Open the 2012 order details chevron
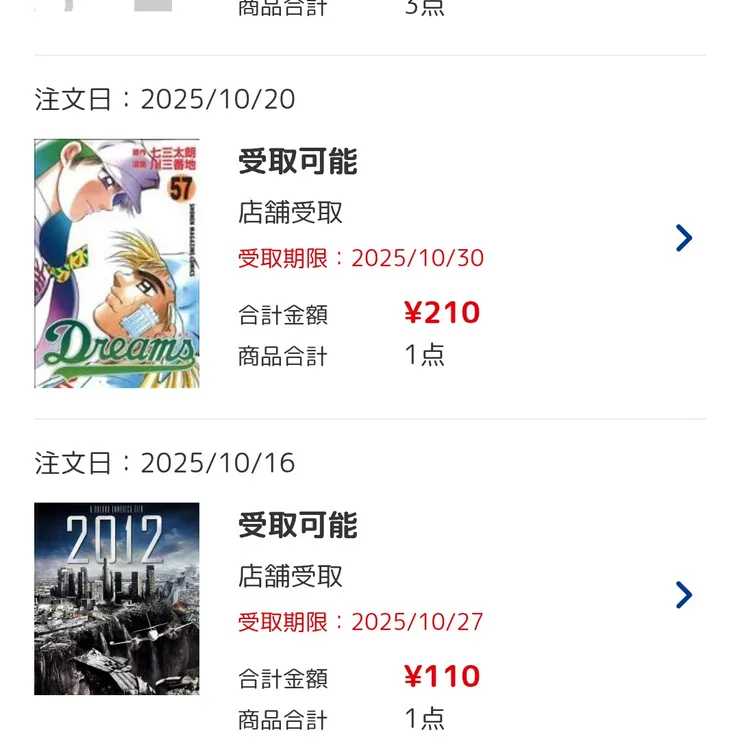Screen dimensions: 740x740 [x=684, y=595]
